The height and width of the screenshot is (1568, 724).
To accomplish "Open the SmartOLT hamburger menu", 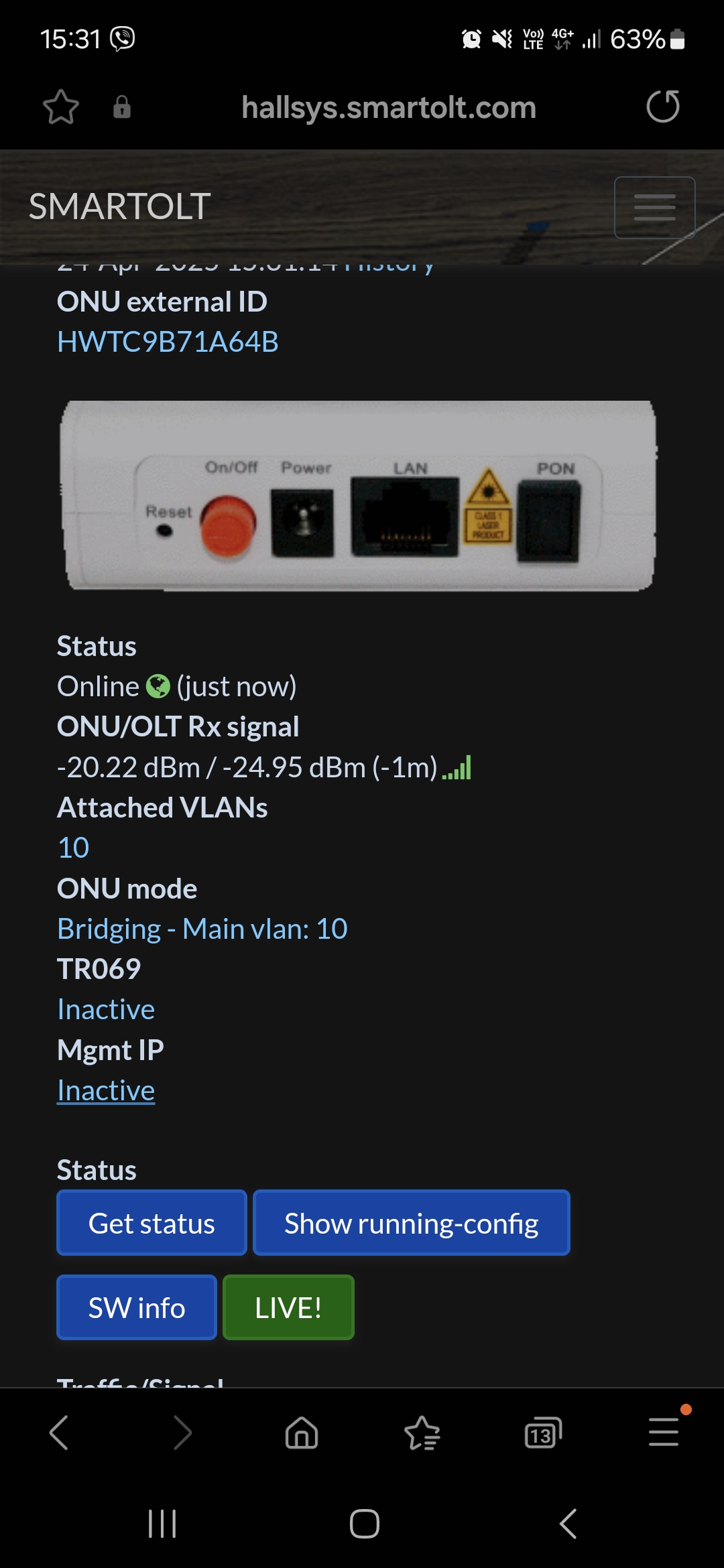I will coord(654,208).
